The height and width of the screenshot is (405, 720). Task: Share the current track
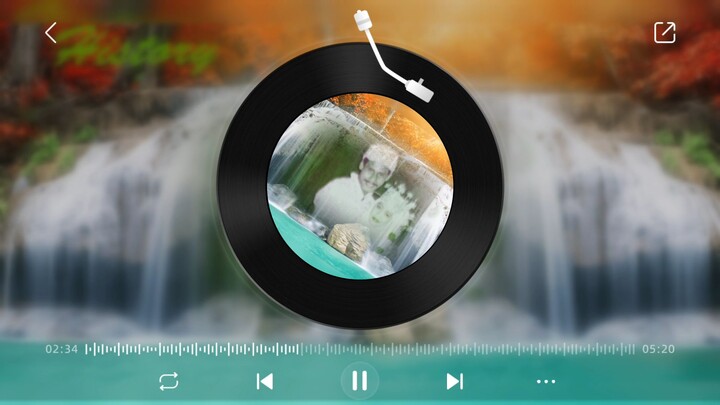(665, 33)
